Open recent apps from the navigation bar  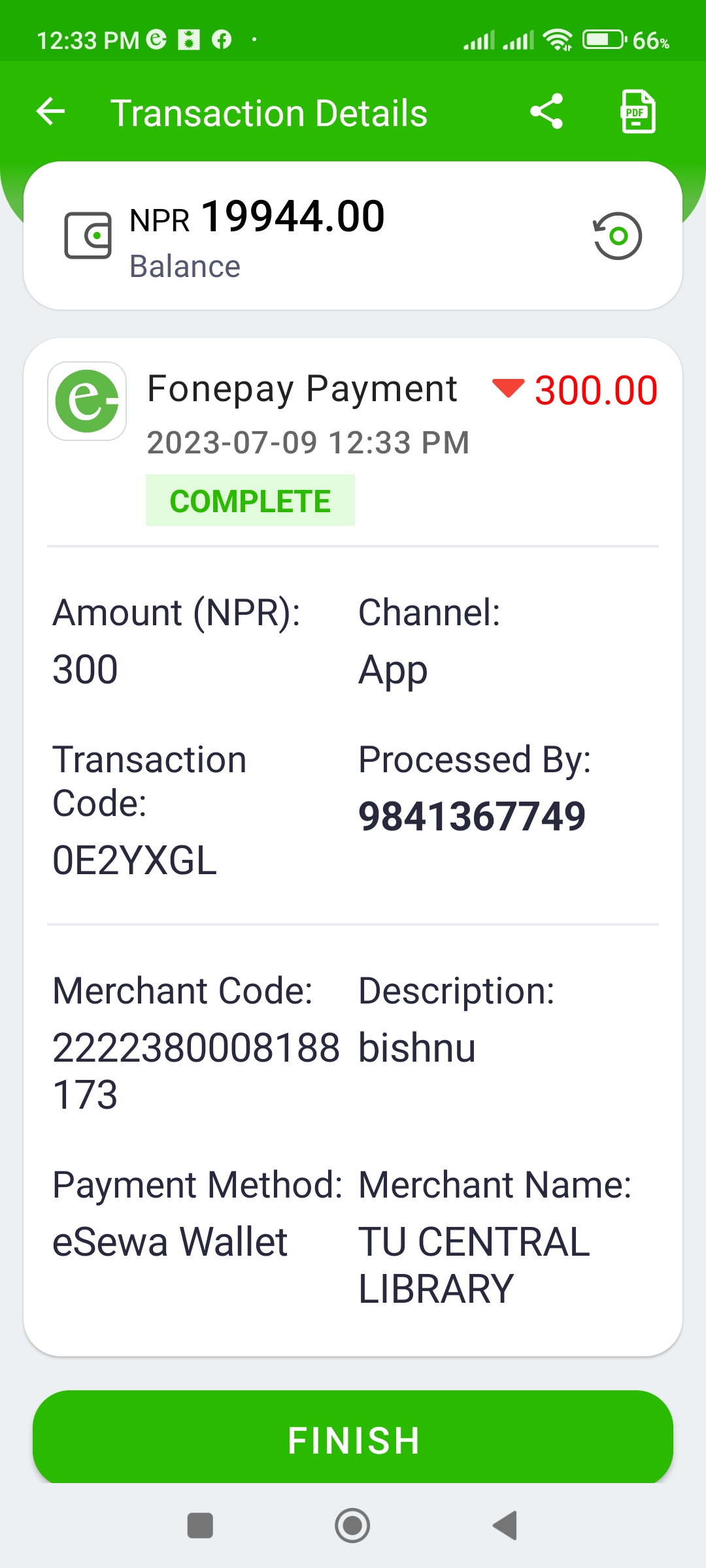point(200,1526)
